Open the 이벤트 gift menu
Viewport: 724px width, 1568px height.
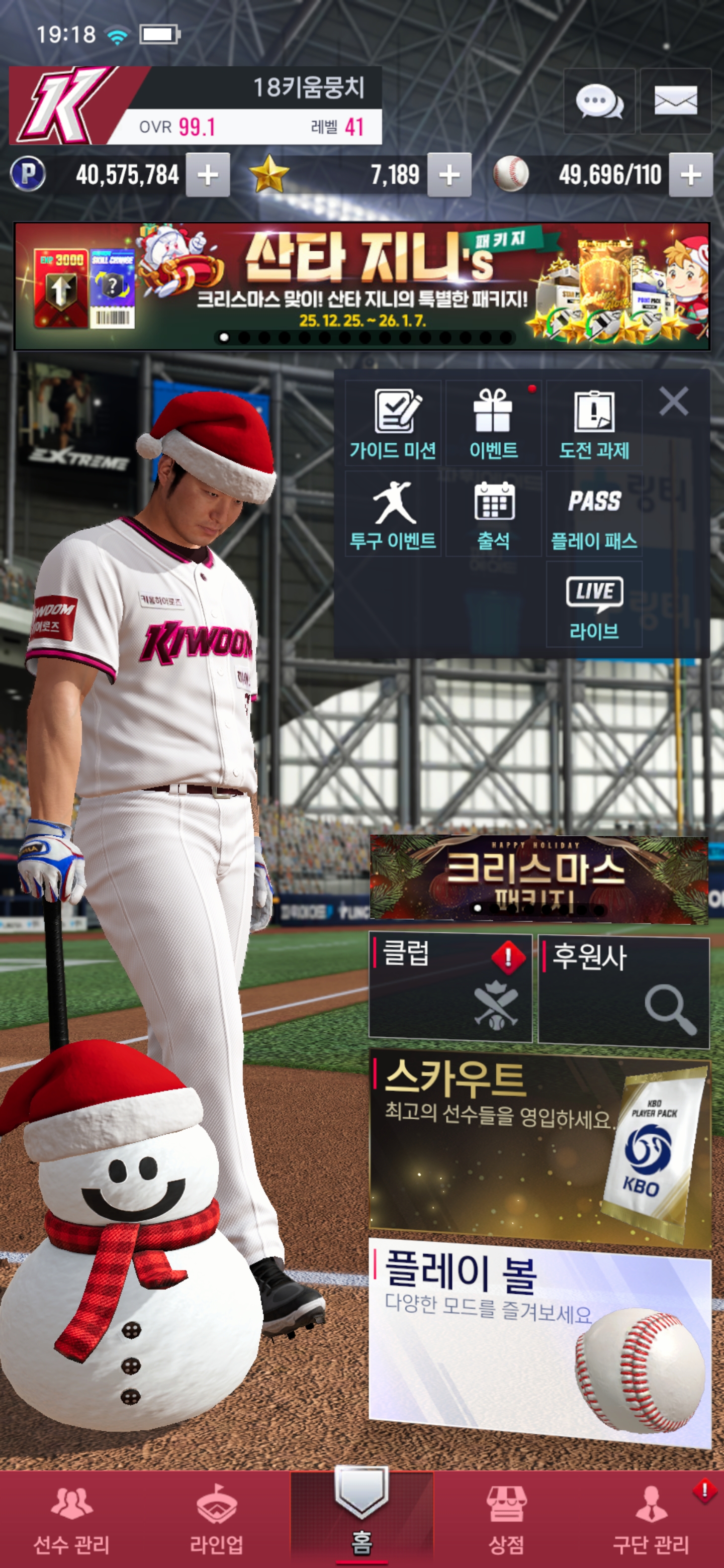pos(493,424)
